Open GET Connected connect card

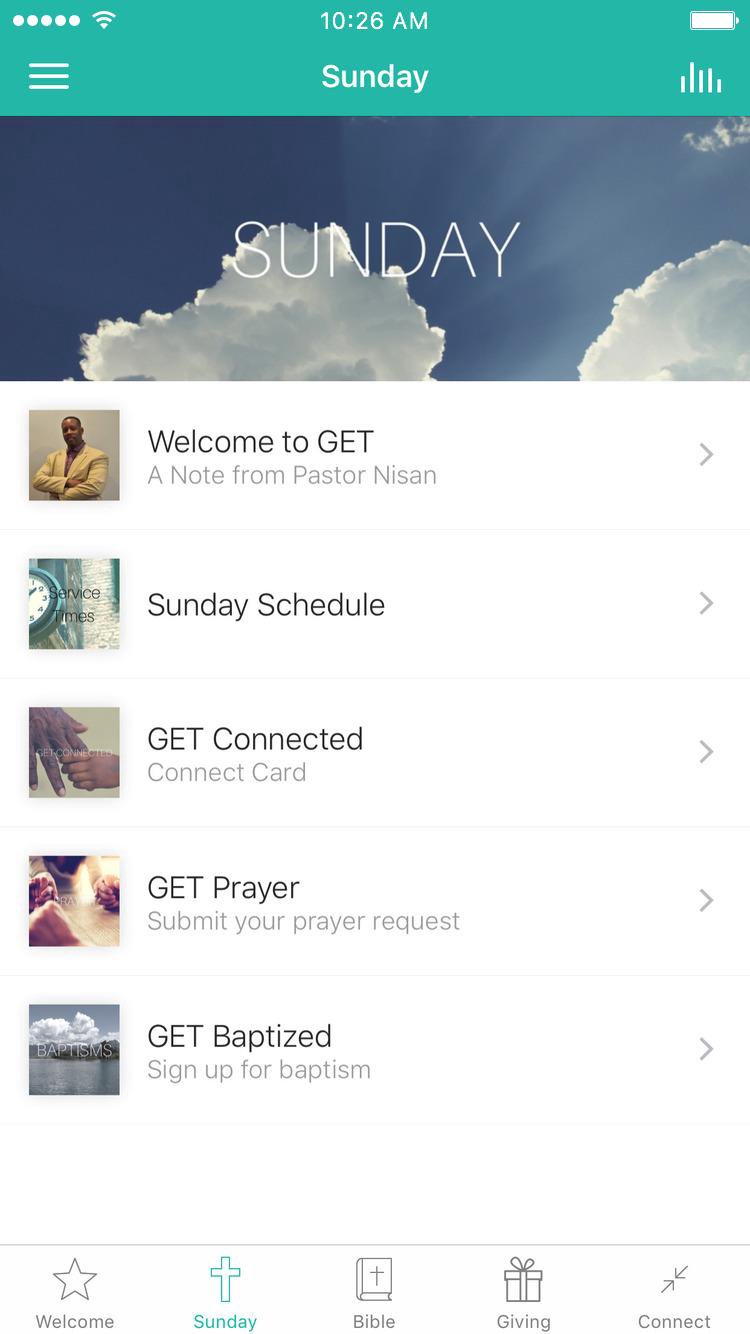tap(375, 753)
